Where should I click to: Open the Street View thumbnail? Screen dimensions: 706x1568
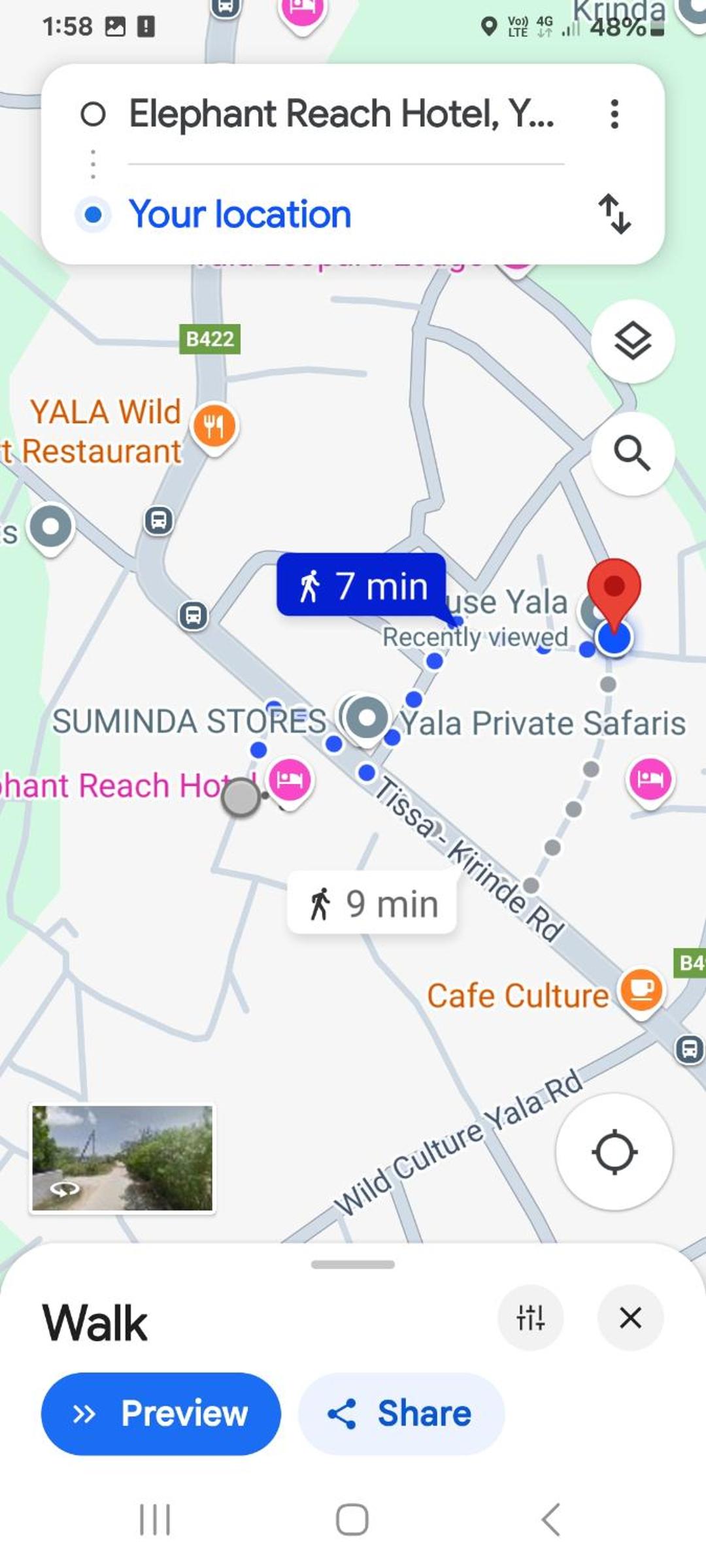coord(122,1158)
